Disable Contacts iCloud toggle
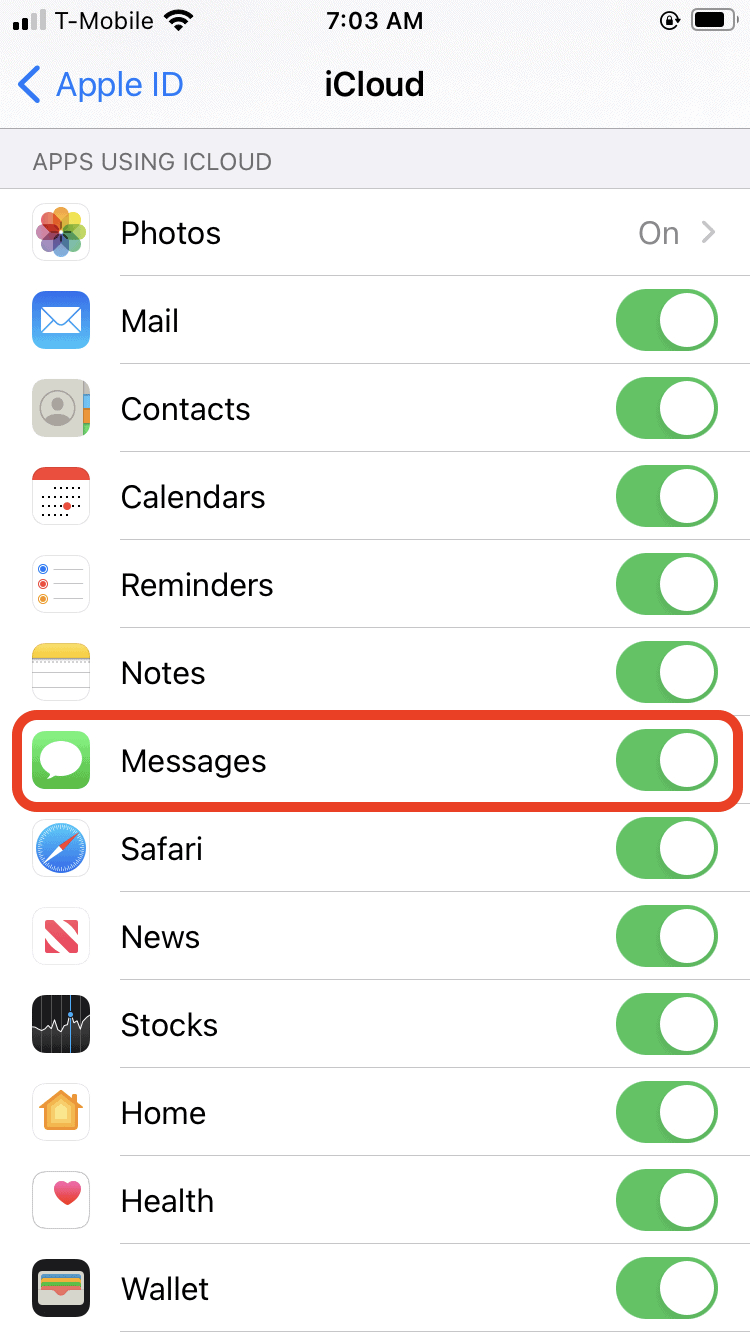750x1334 pixels. point(666,409)
